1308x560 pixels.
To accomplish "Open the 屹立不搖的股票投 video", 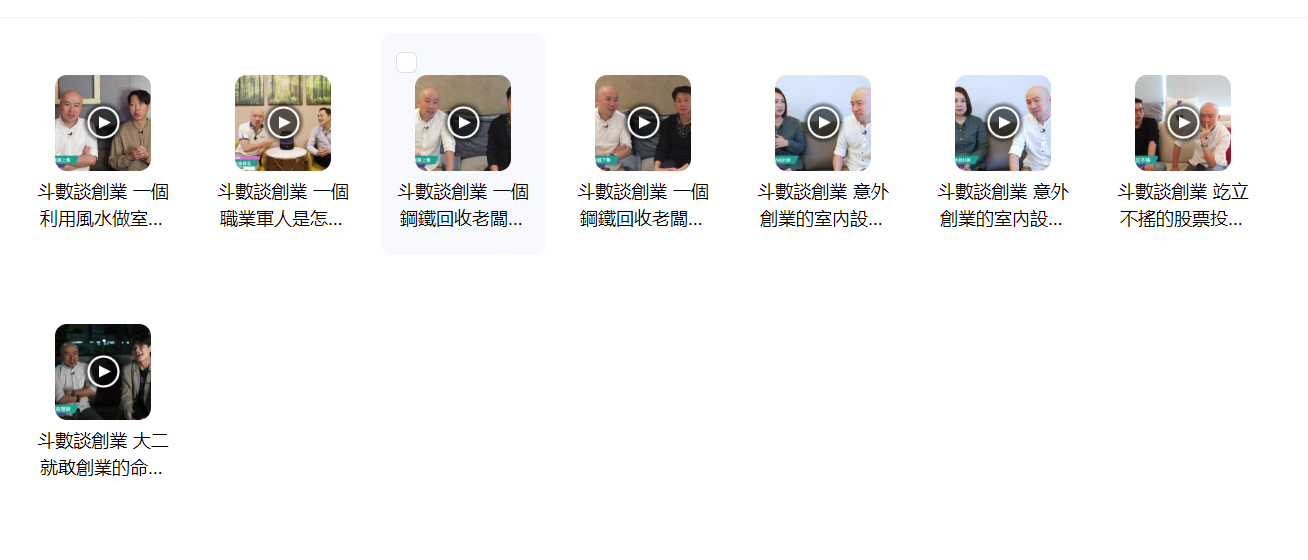I will [1183, 123].
